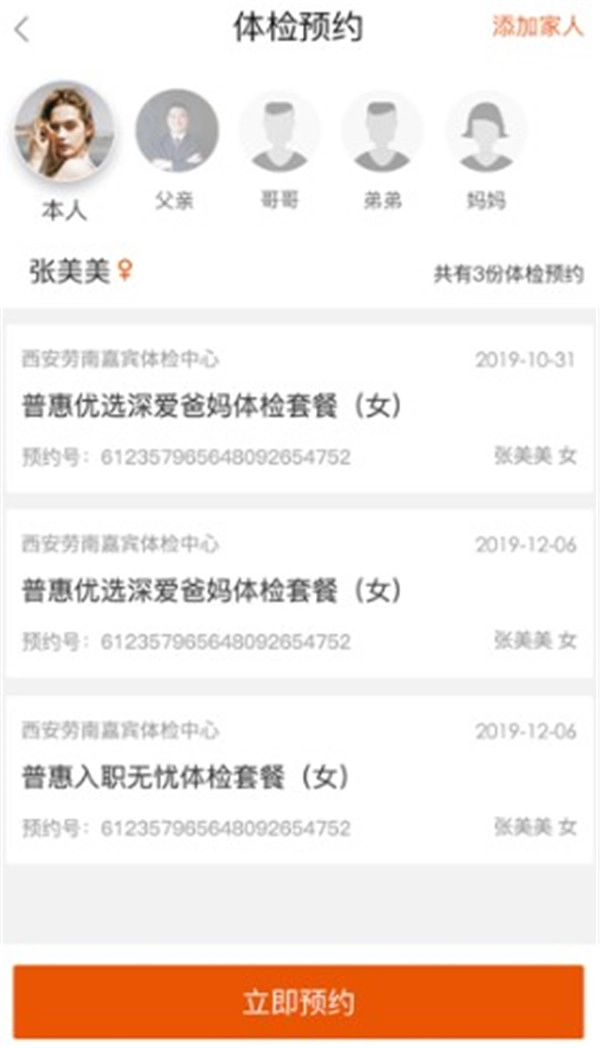Tap the 立即预约 button
600x1050 pixels.
pos(298,1002)
